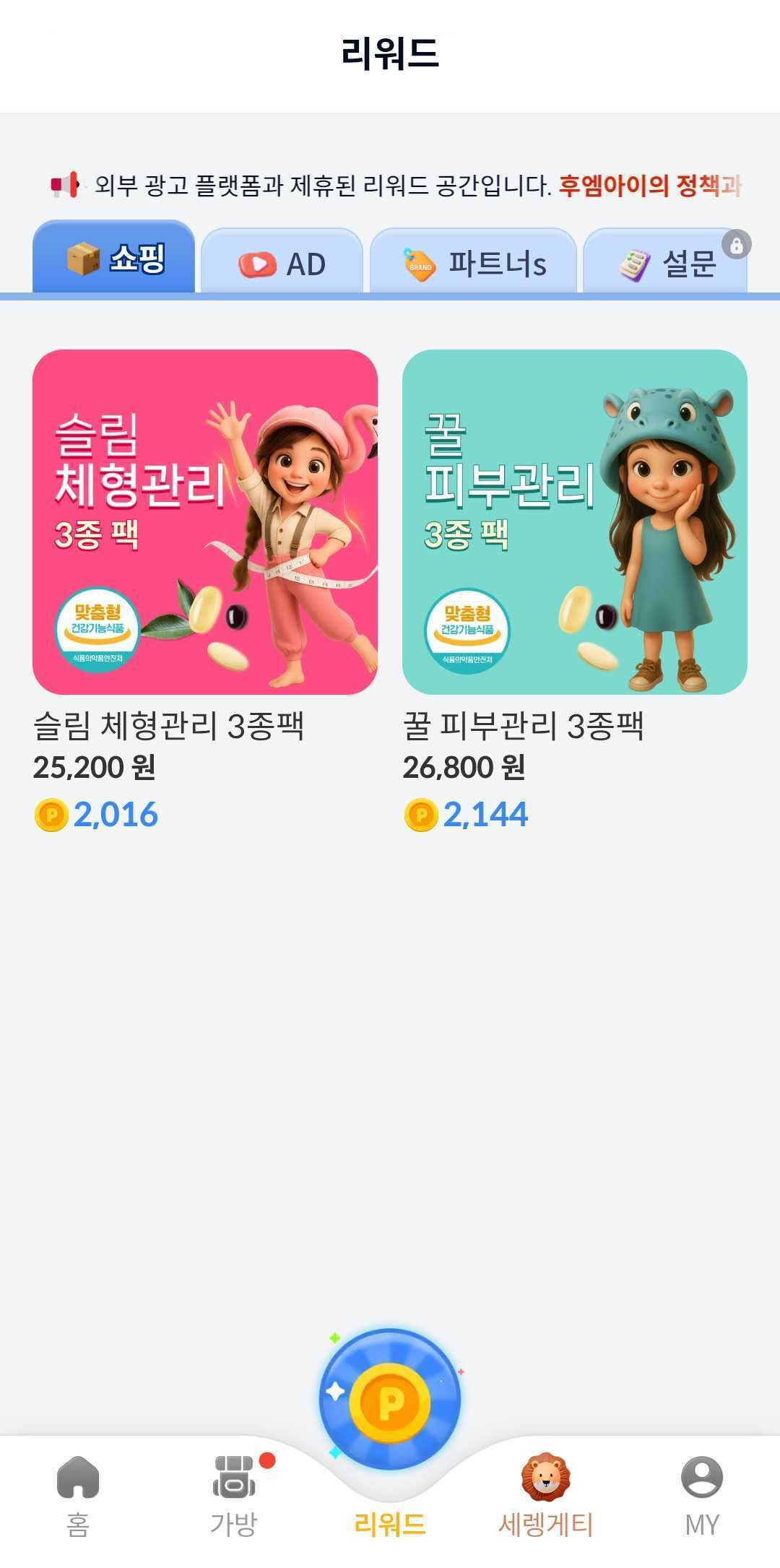
Task: Select the 파트너s tab
Action: point(473,264)
